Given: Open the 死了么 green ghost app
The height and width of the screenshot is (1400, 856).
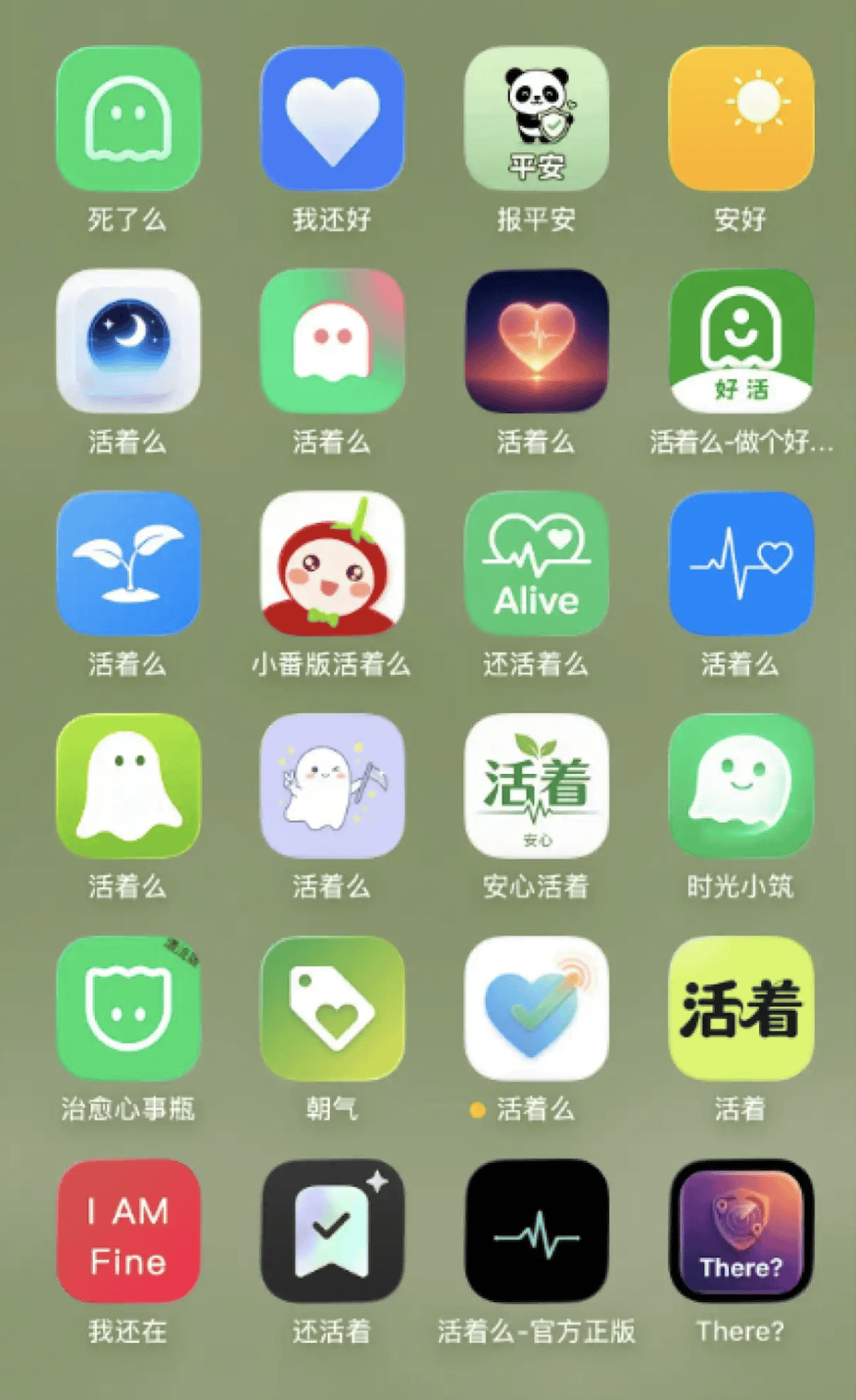Looking at the screenshot, I should [x=129, y=119].
